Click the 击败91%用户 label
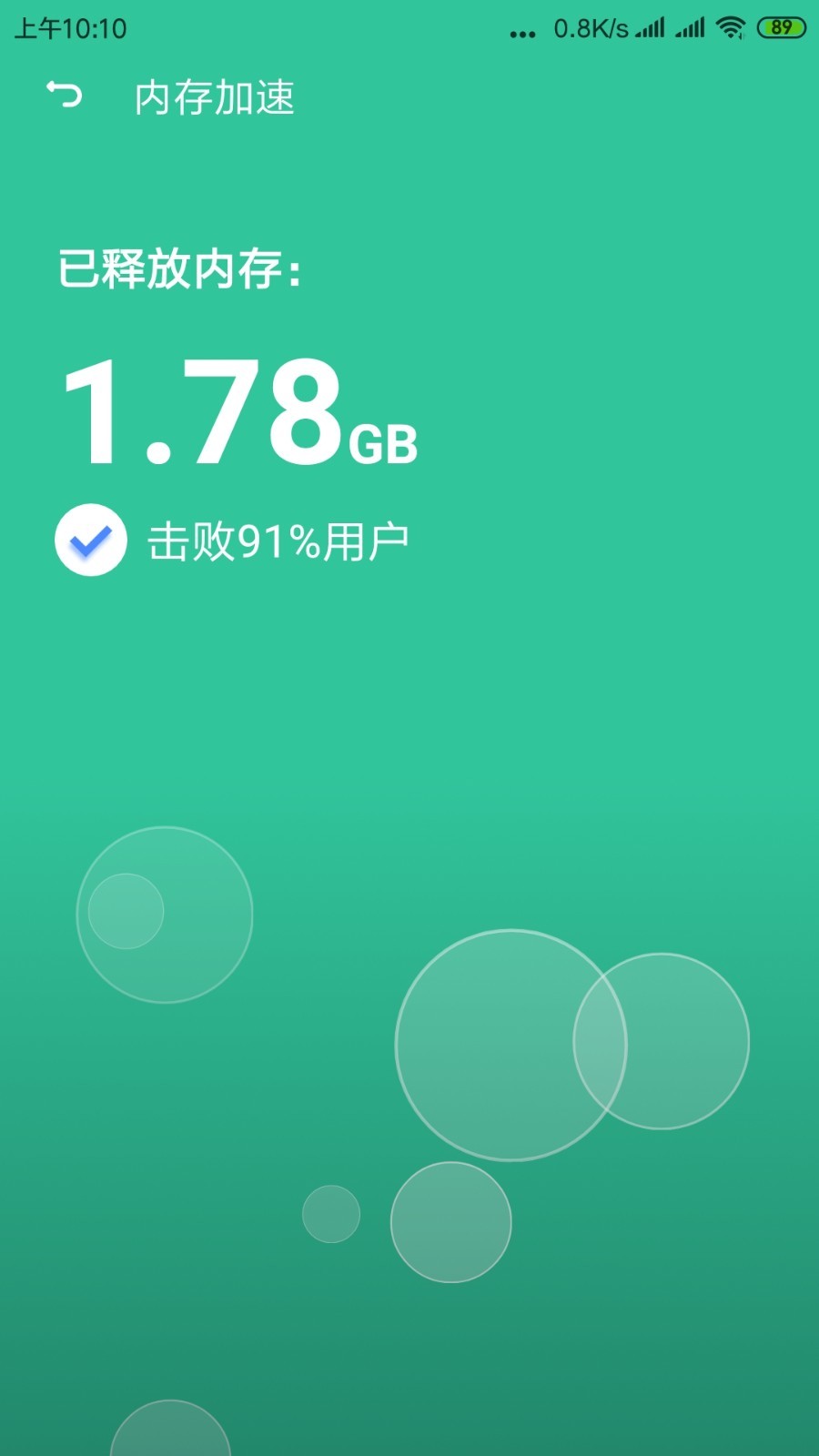This screenshot has height=1456, width=819. [282, 539]
